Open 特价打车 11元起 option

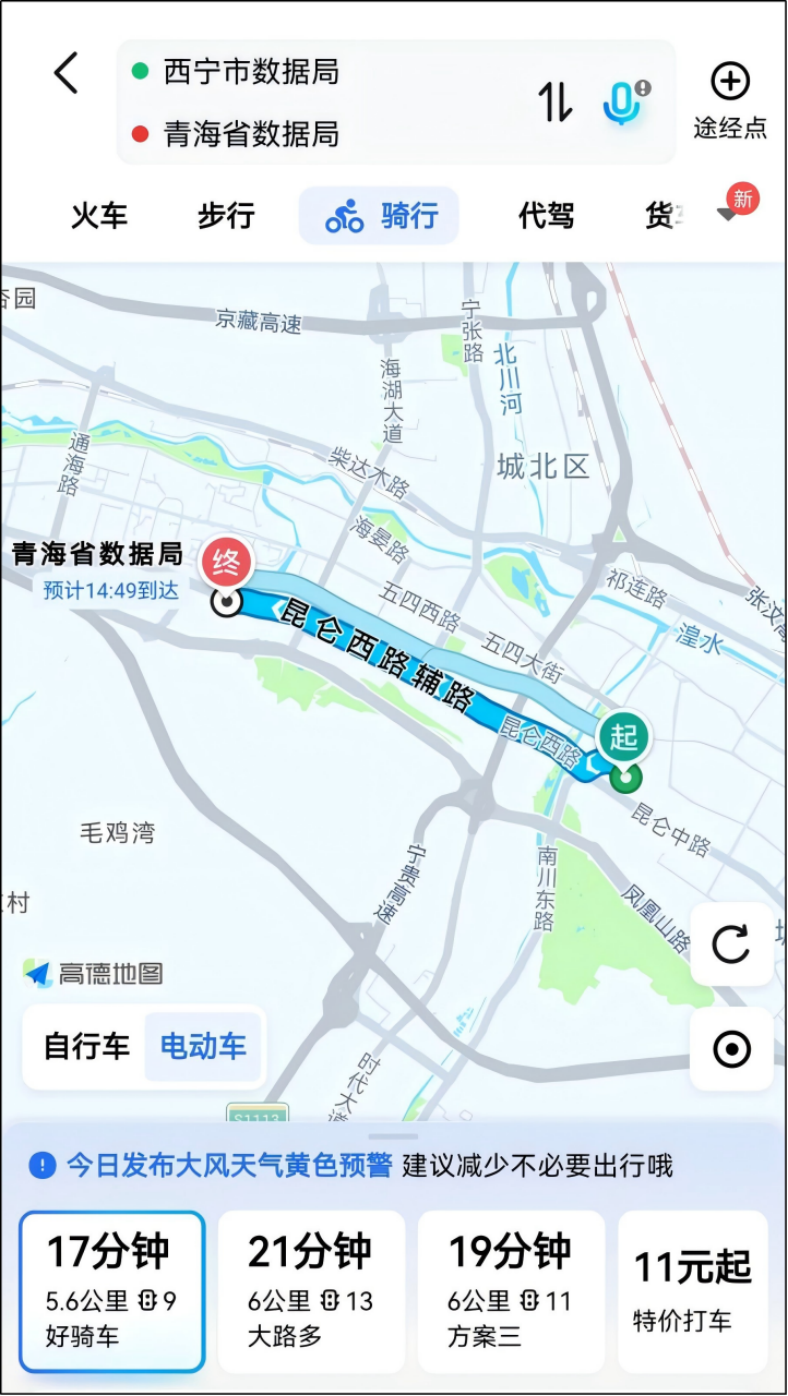693,1291
